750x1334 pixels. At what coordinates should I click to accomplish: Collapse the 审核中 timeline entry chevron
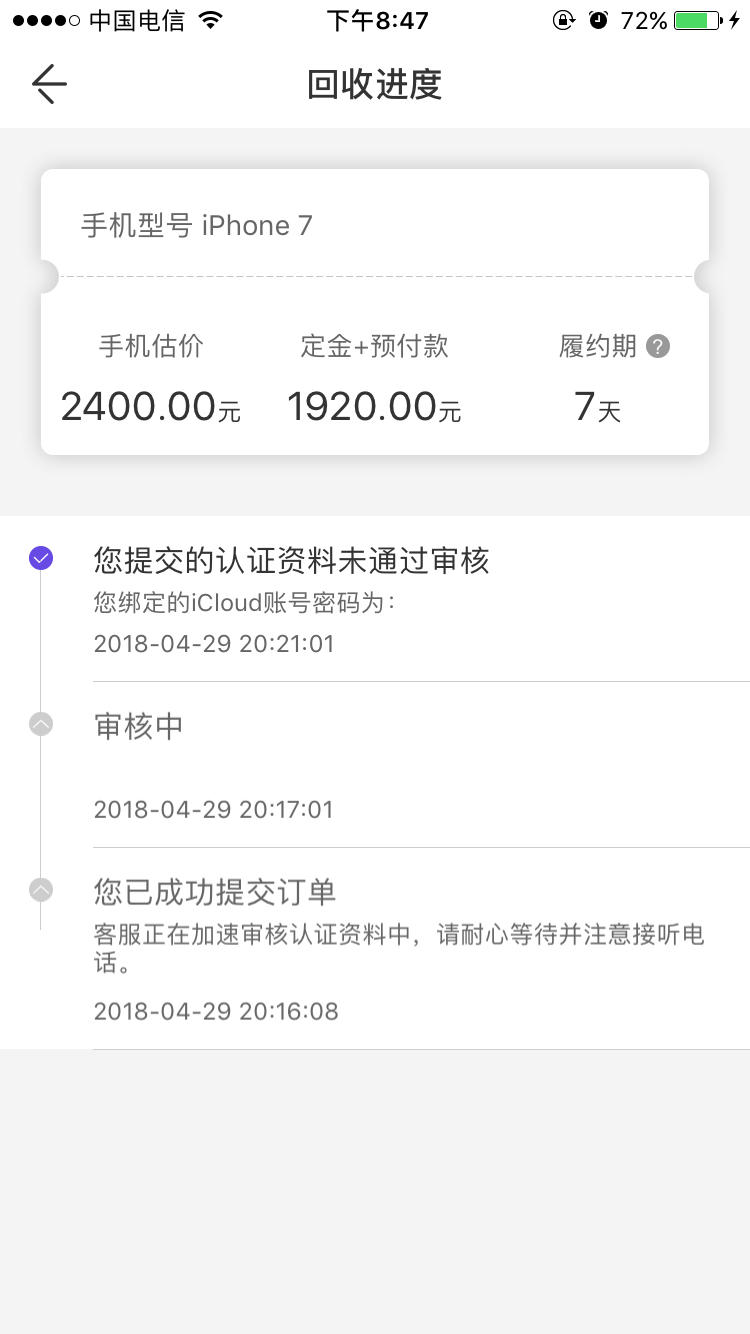[40, 724]
